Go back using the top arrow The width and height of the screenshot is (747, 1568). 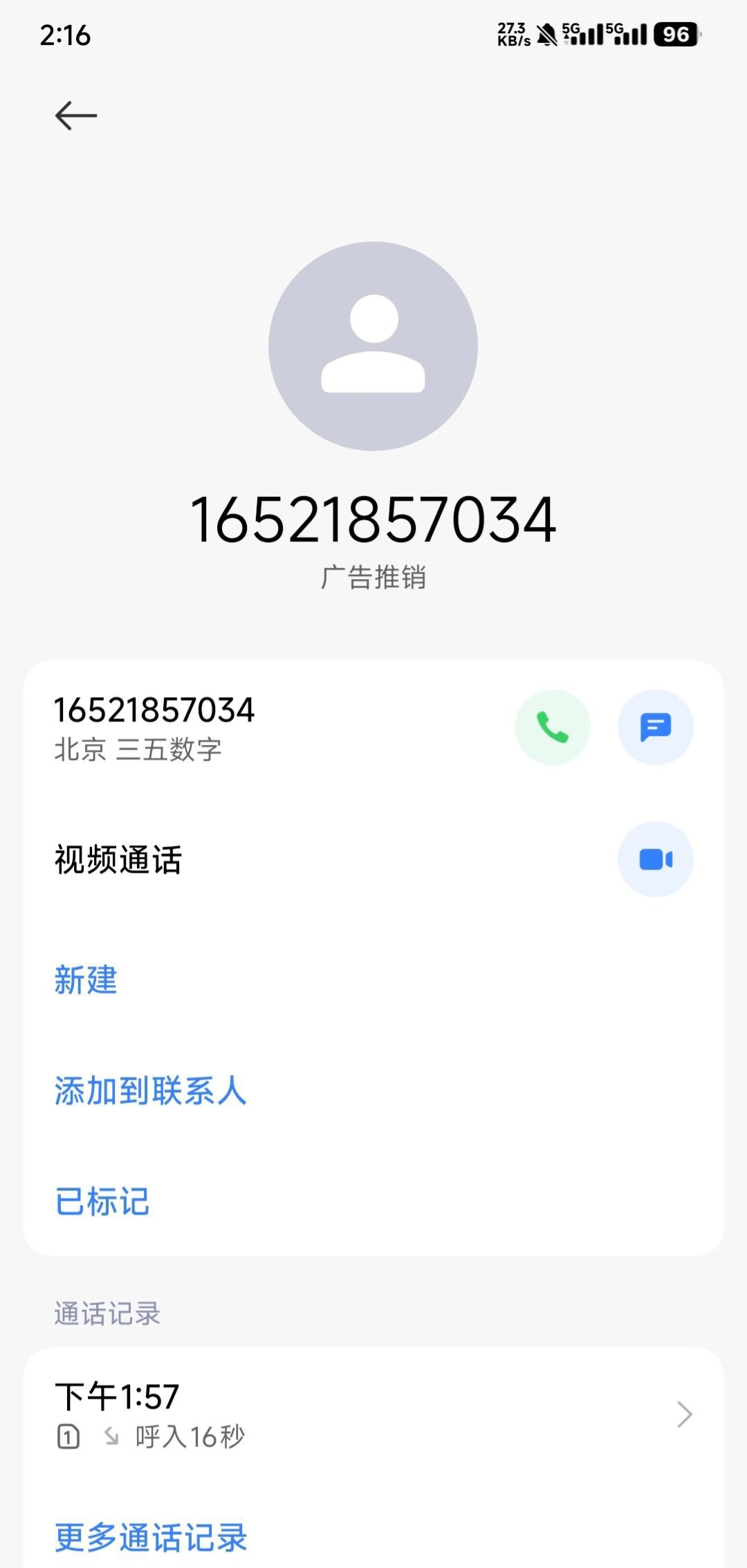(76, 116)
